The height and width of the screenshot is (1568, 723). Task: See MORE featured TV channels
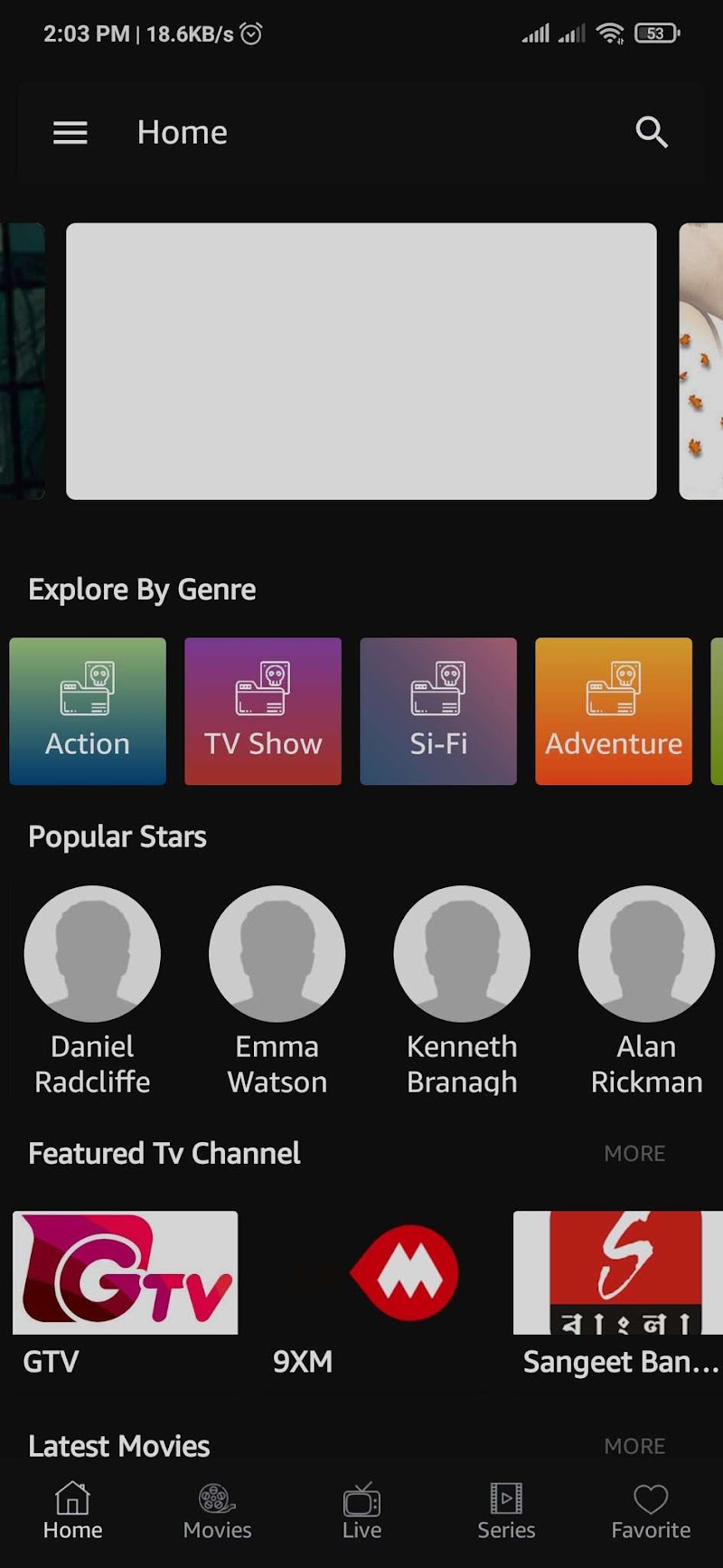[634, 1153]
